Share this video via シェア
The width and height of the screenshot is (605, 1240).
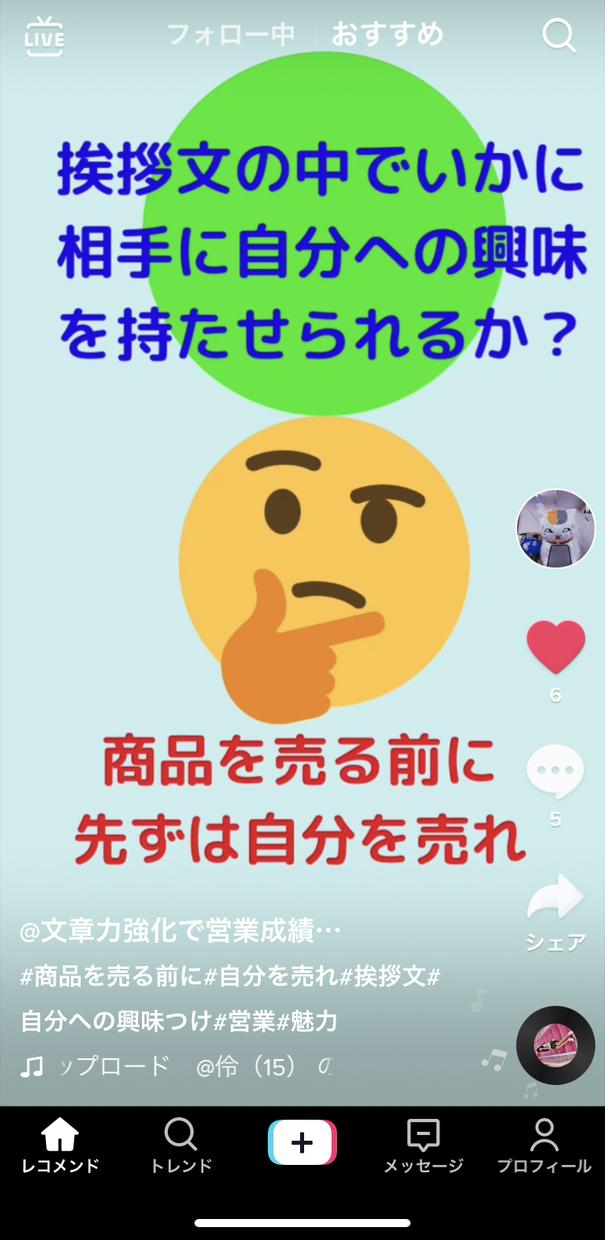555,899
